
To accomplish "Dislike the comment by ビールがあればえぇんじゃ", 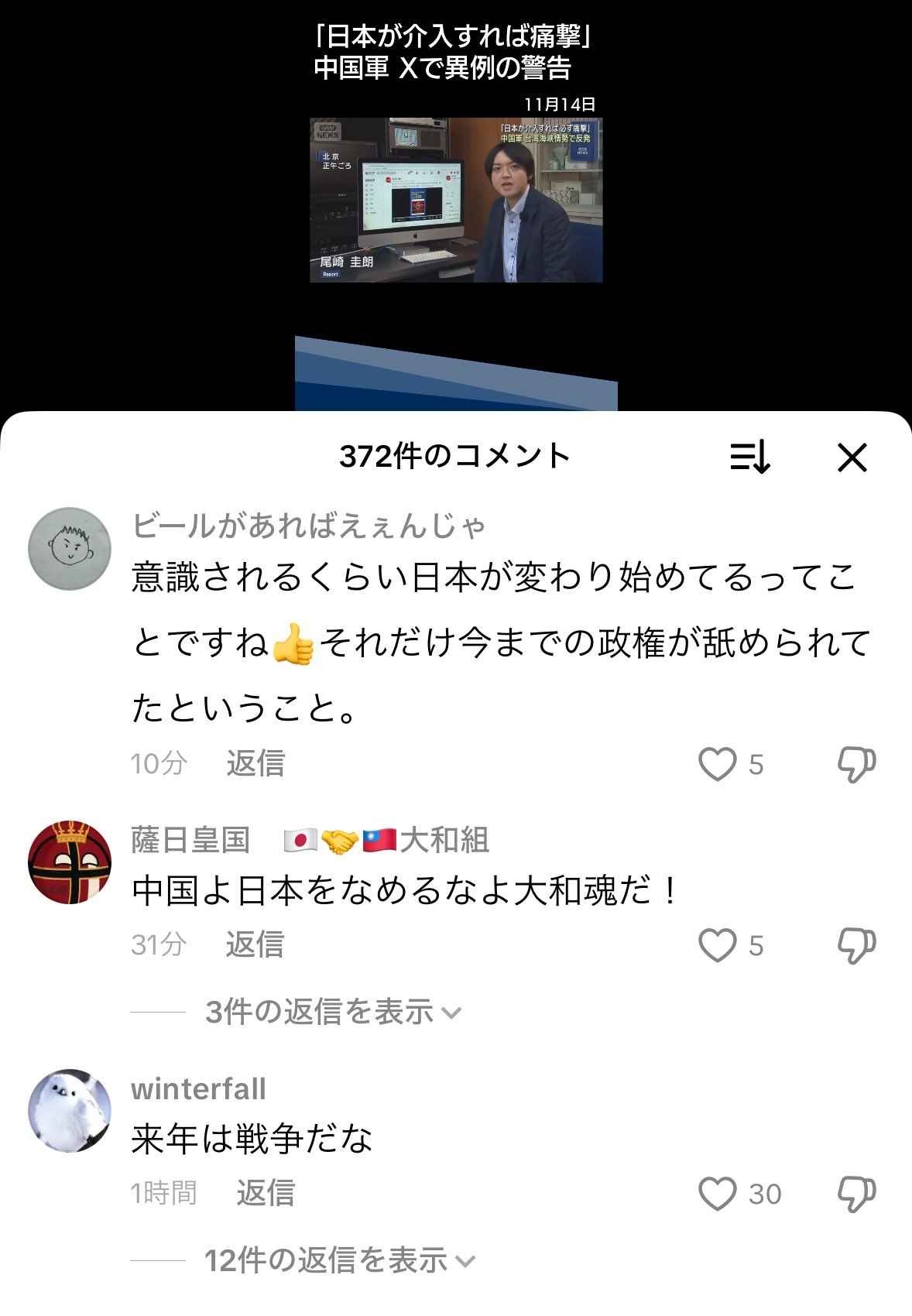I will click(856, 764).
